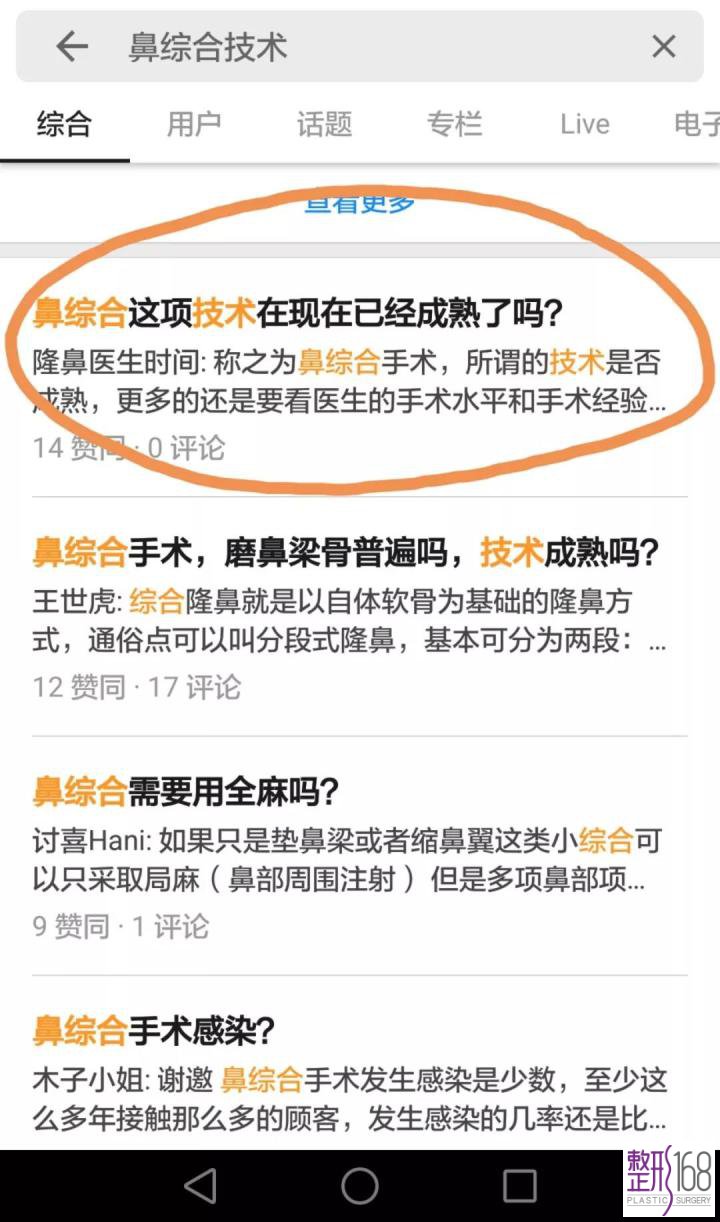Switch to the Live tab

(584, 124)
